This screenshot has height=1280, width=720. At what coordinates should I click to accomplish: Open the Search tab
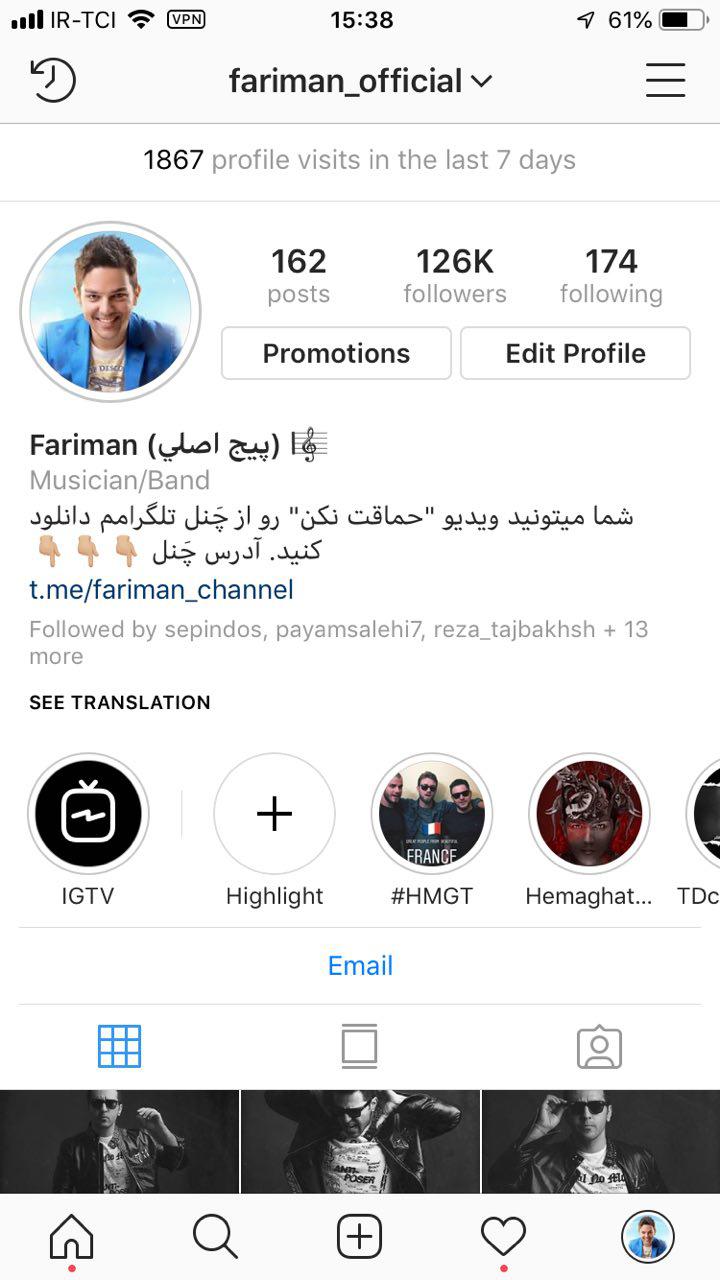[215, 1238]
